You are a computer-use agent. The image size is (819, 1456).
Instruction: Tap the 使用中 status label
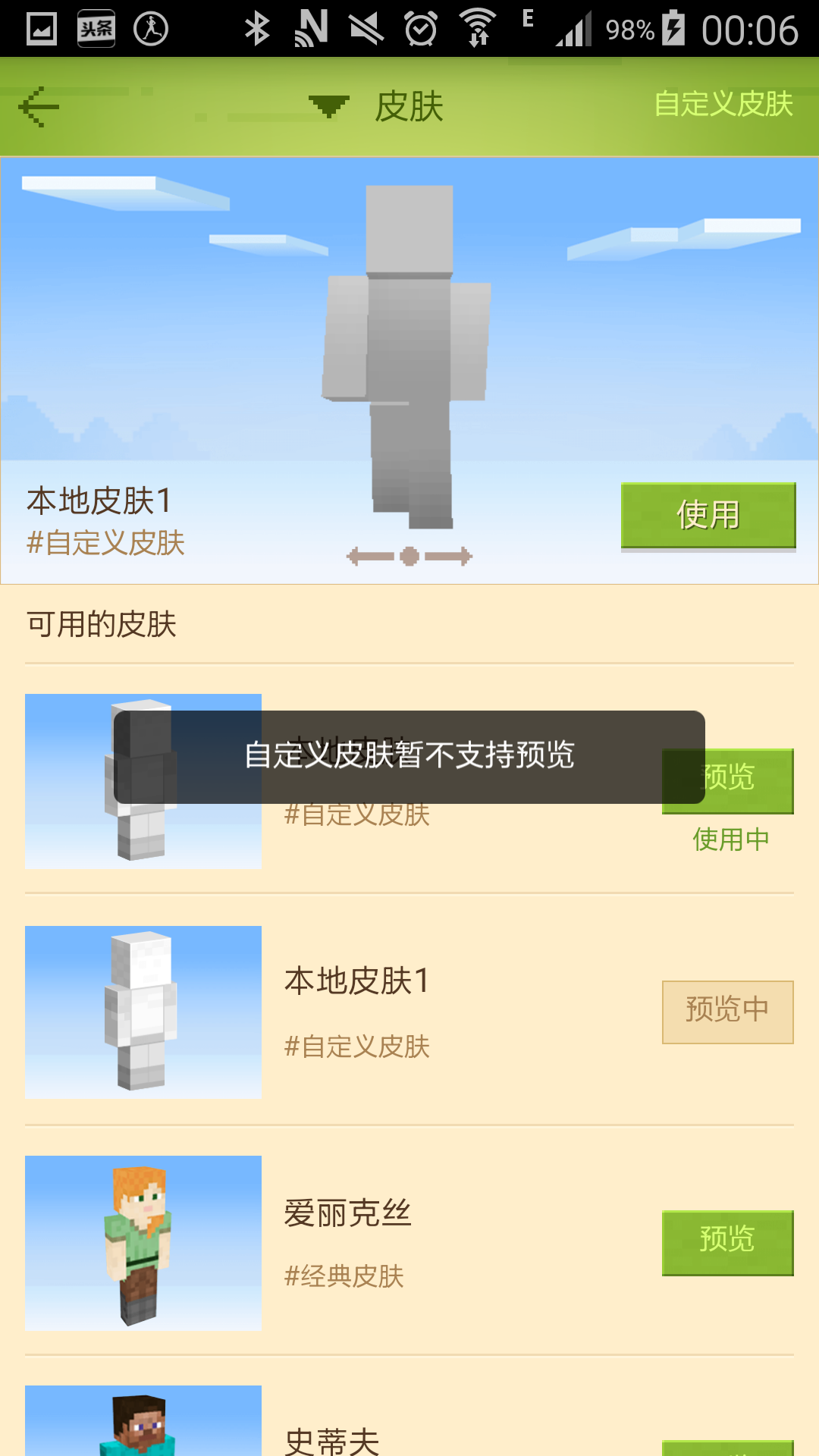pyautogui.click(x=730, y=839)
